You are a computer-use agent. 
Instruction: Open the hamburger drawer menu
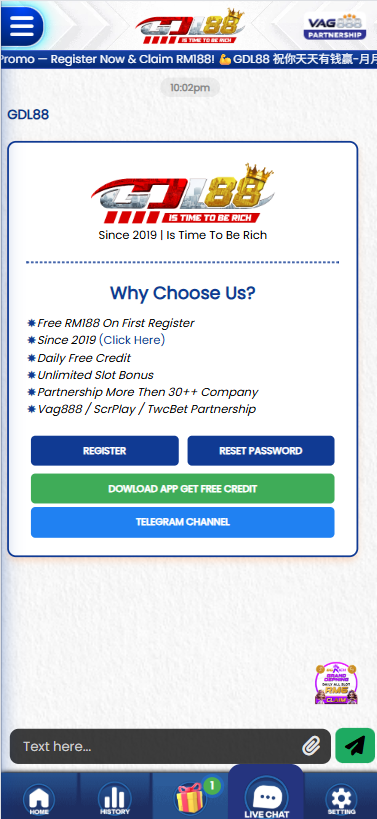click(21, 26)
